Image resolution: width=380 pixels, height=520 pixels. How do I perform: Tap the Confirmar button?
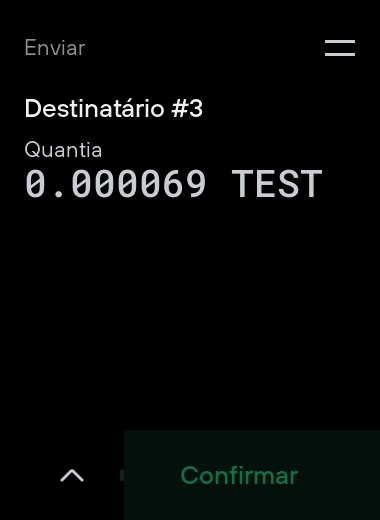(252, 475)
